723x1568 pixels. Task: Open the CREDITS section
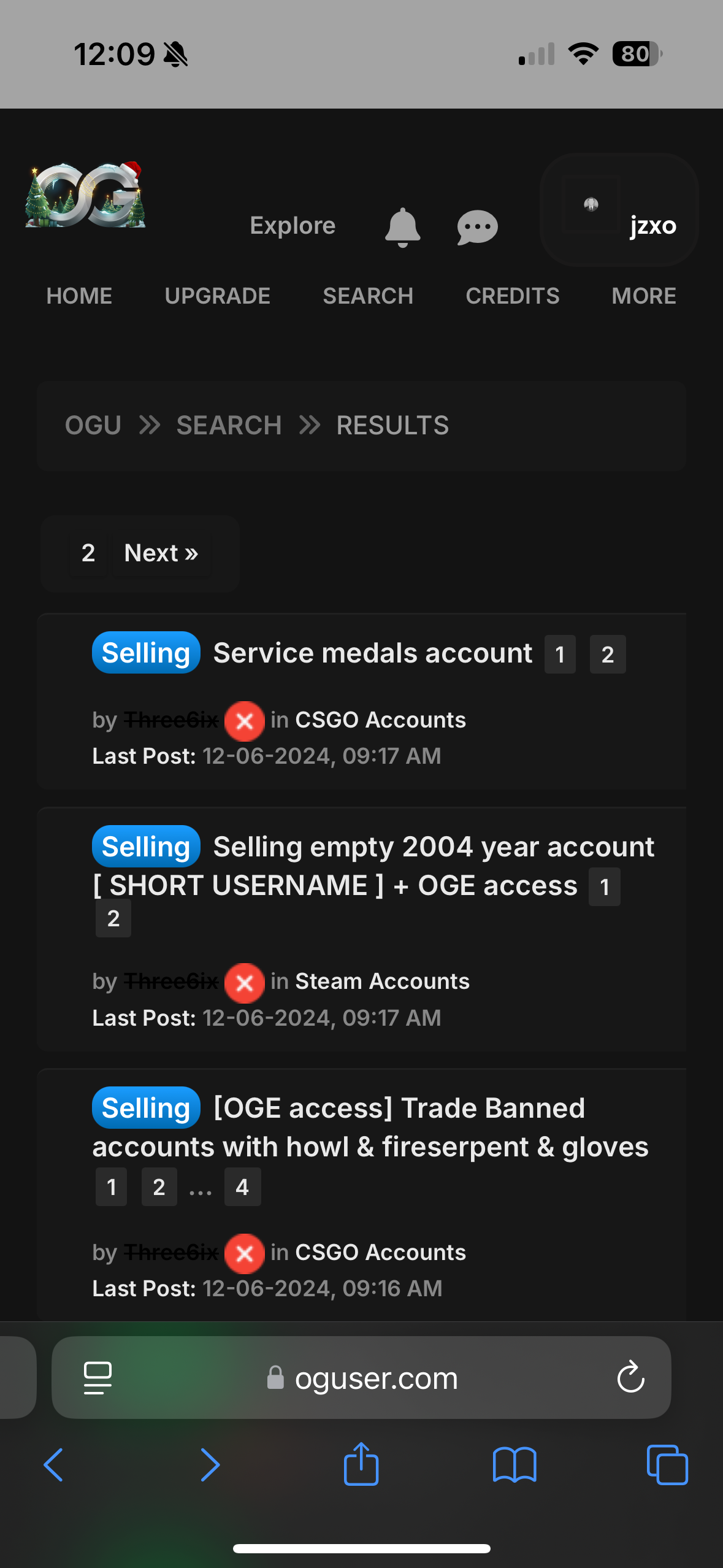tap(513, 296)
